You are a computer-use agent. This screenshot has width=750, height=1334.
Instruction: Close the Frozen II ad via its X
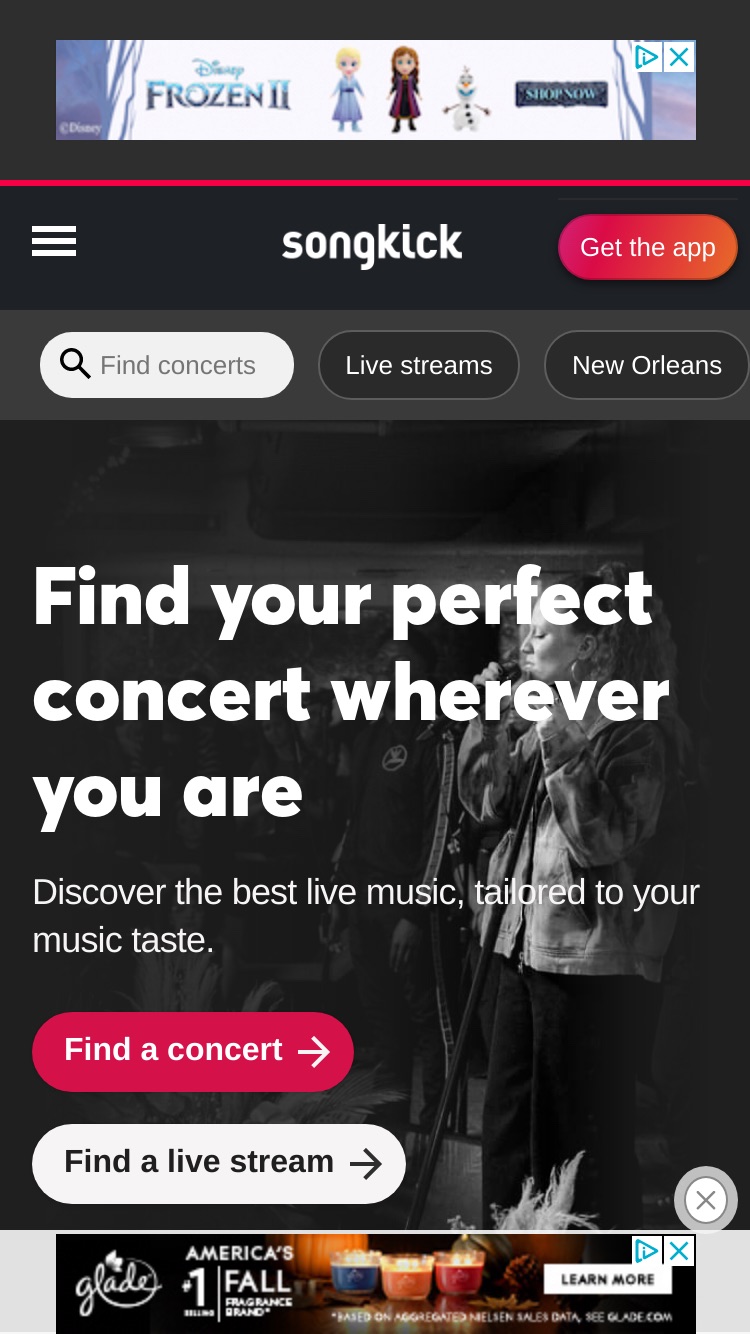pyautogui.click(x=679, y=57)
